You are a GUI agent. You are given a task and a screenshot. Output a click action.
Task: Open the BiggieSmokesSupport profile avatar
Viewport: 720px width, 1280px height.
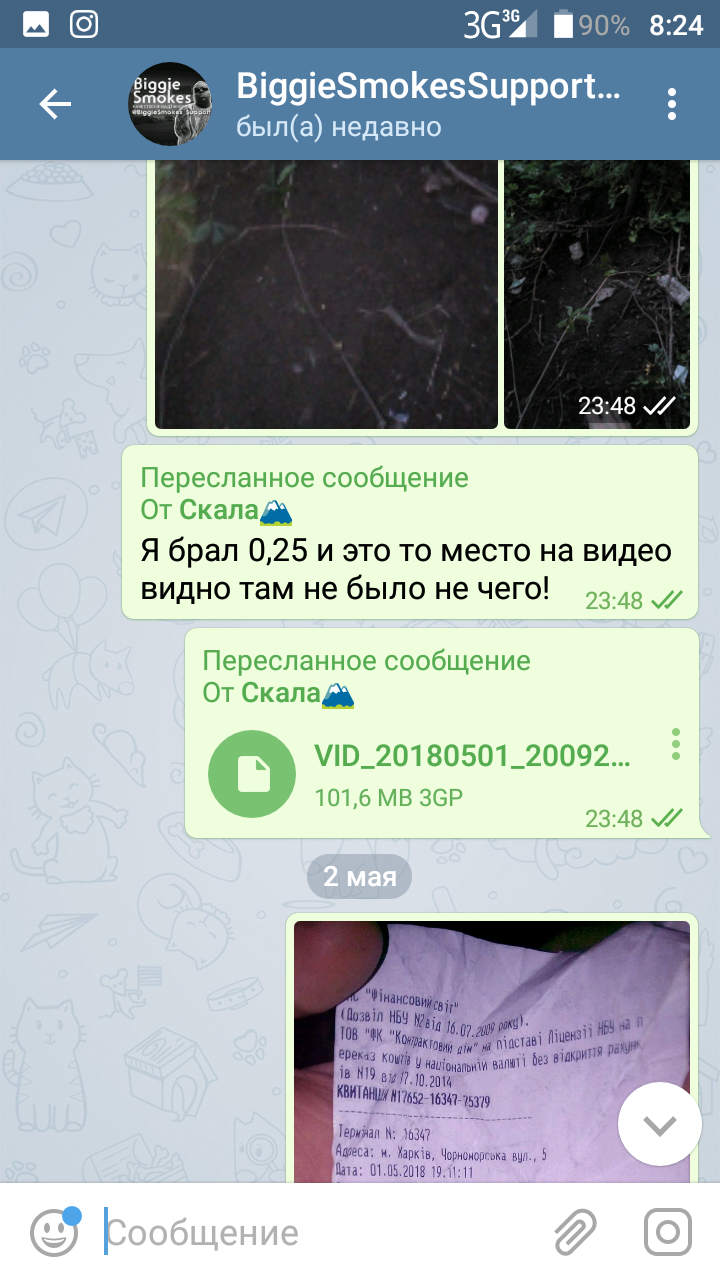(170, 104)
